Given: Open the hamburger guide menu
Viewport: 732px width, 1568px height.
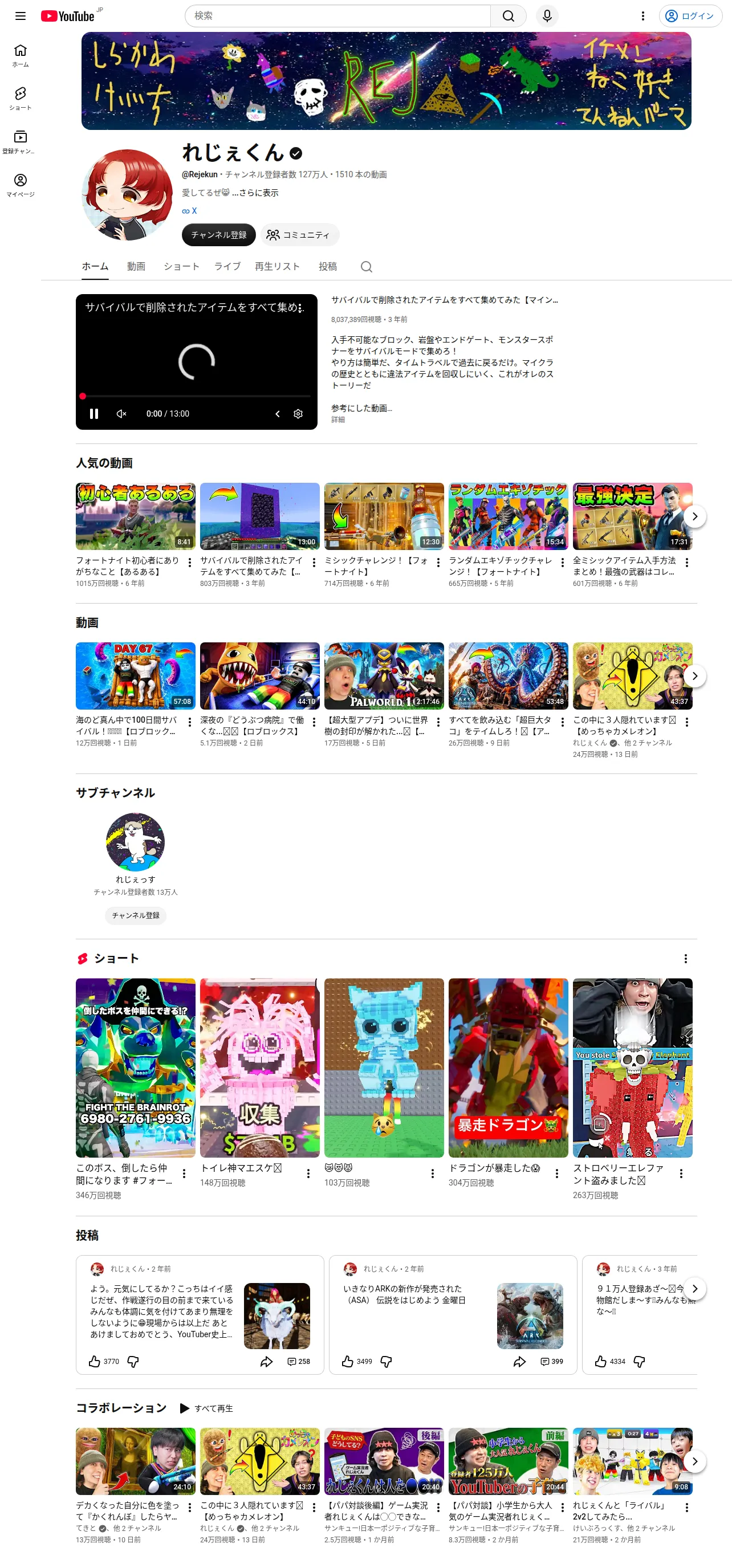Looking at the screenshot, I should click(20, 16).
